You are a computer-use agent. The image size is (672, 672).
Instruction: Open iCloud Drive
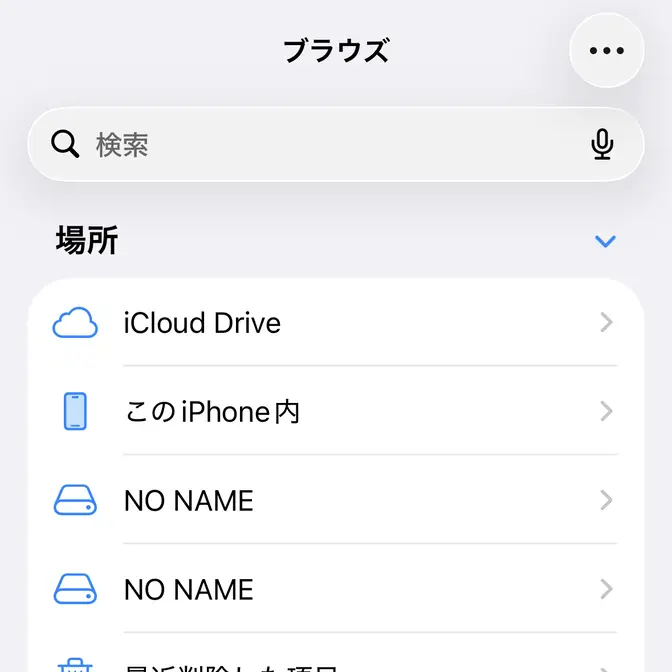pos(335,323)
